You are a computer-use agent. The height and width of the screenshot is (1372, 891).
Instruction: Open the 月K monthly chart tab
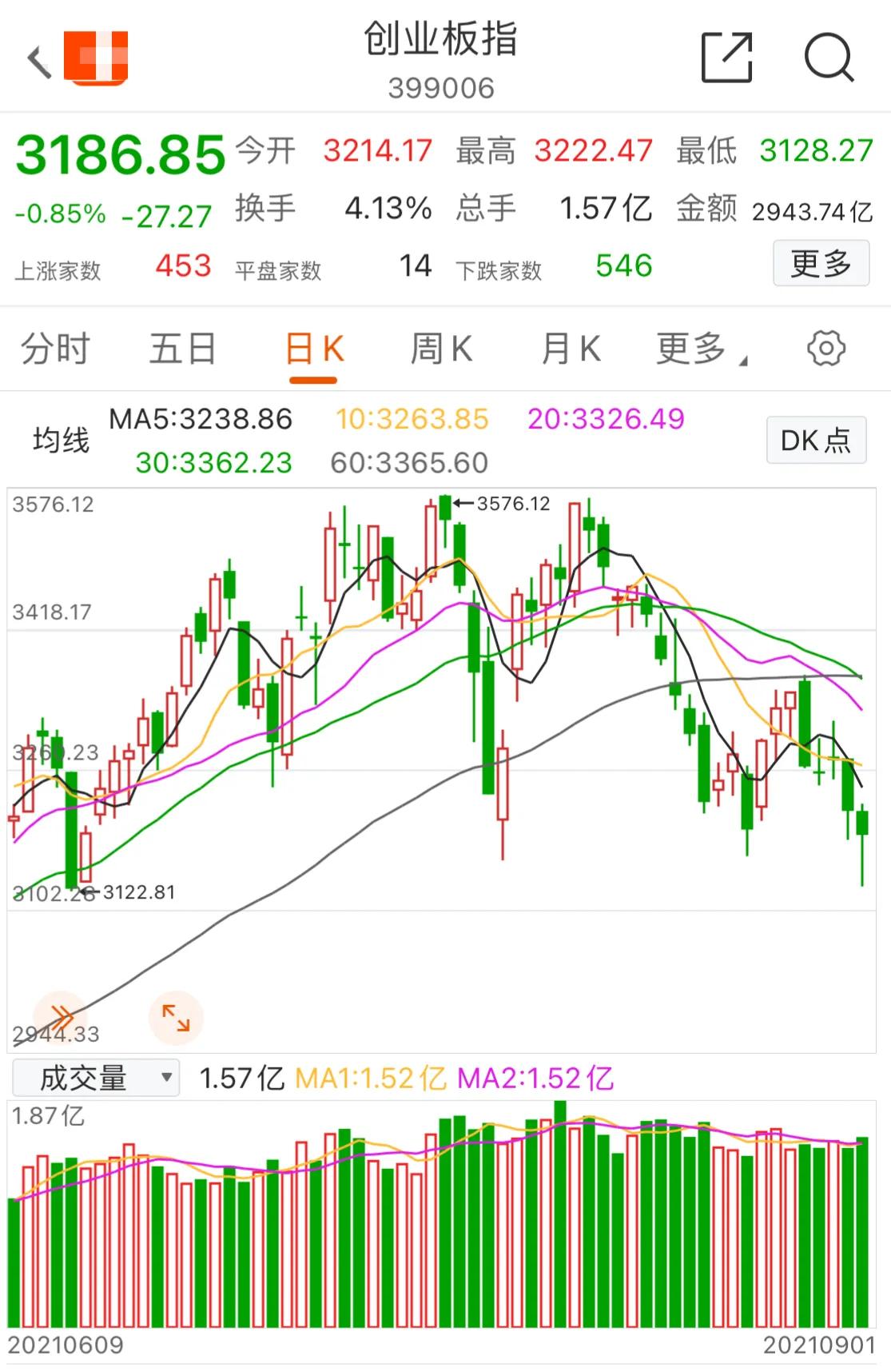(x=570, y=349)
